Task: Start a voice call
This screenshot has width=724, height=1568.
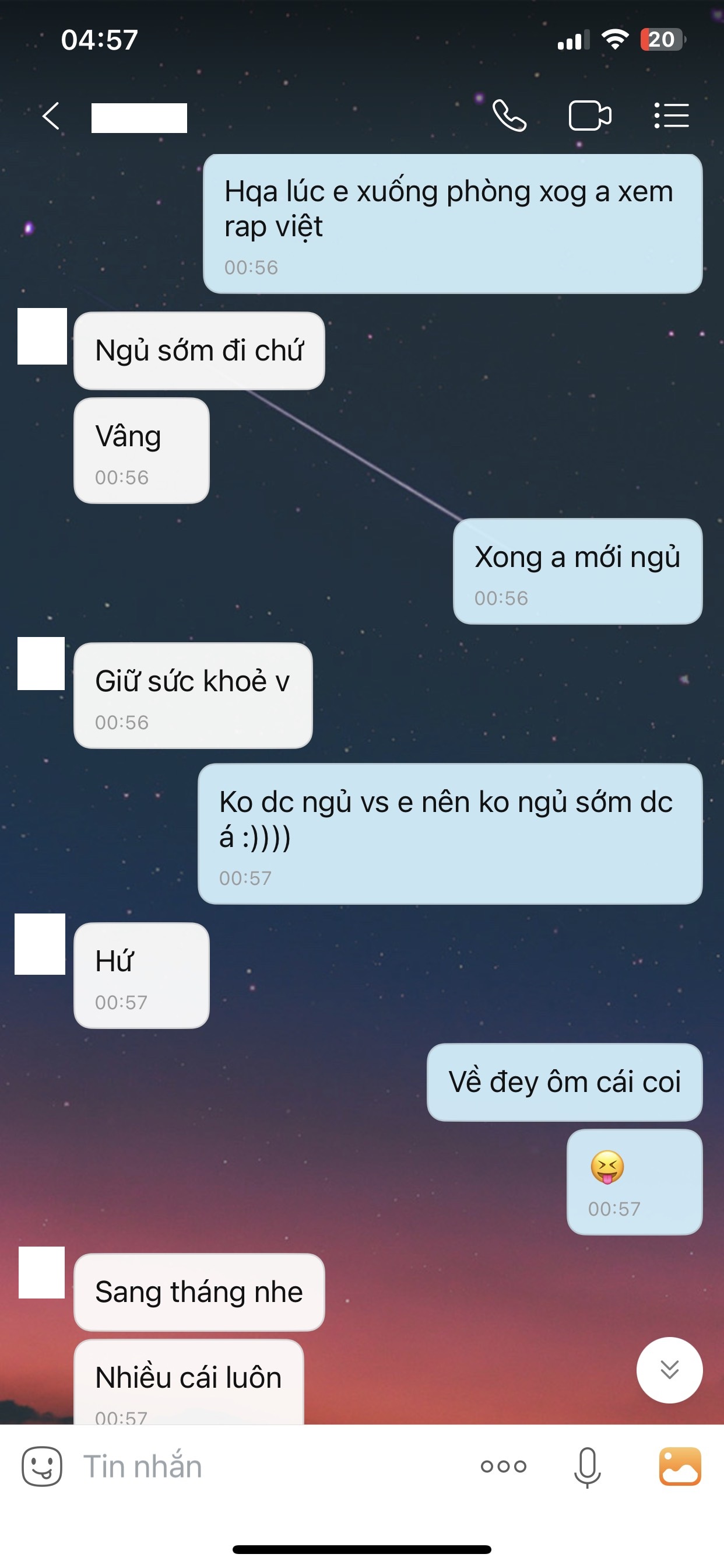Action: 509,116
